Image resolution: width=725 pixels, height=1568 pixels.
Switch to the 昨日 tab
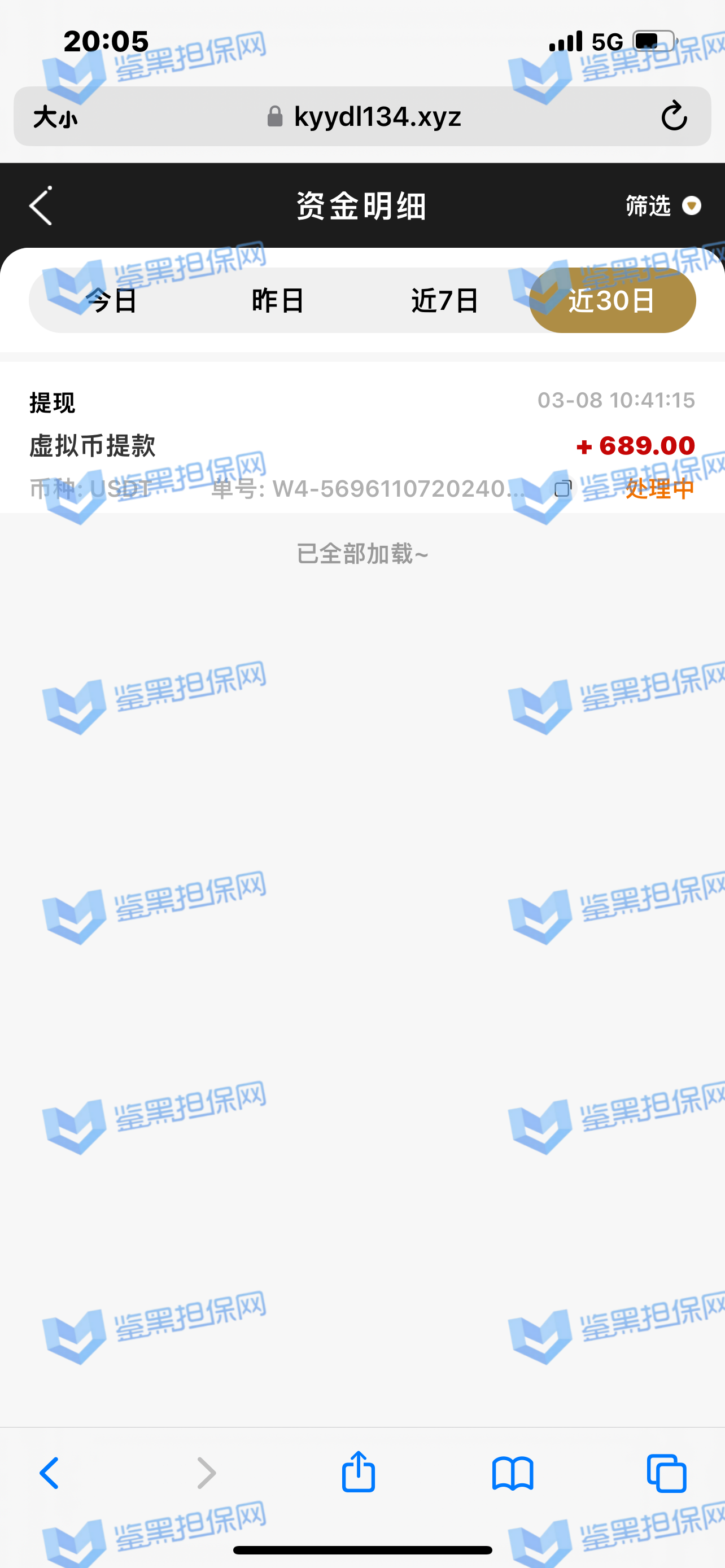point(278,300)
